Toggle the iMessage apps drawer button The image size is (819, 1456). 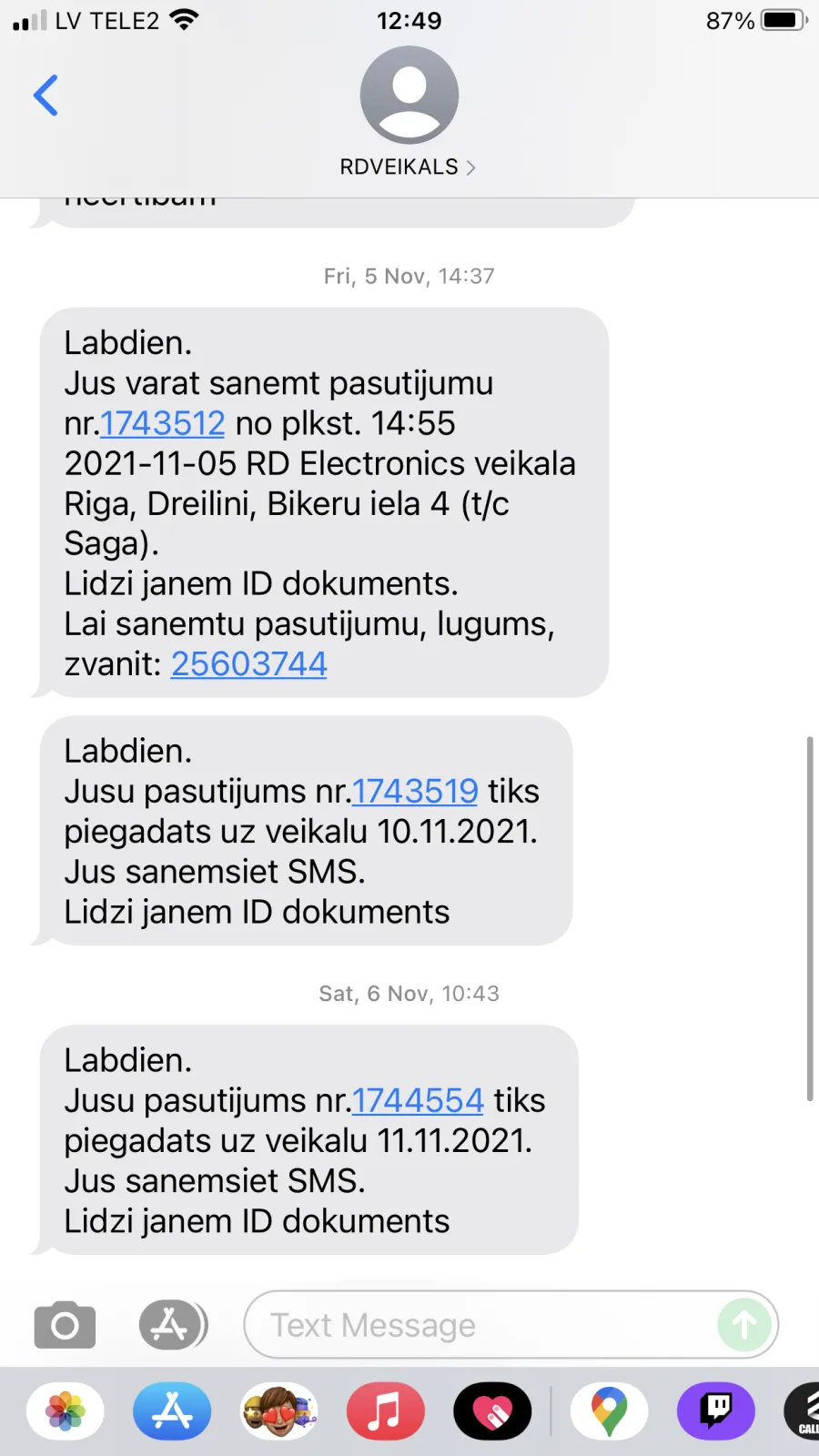coord(173,1325)
